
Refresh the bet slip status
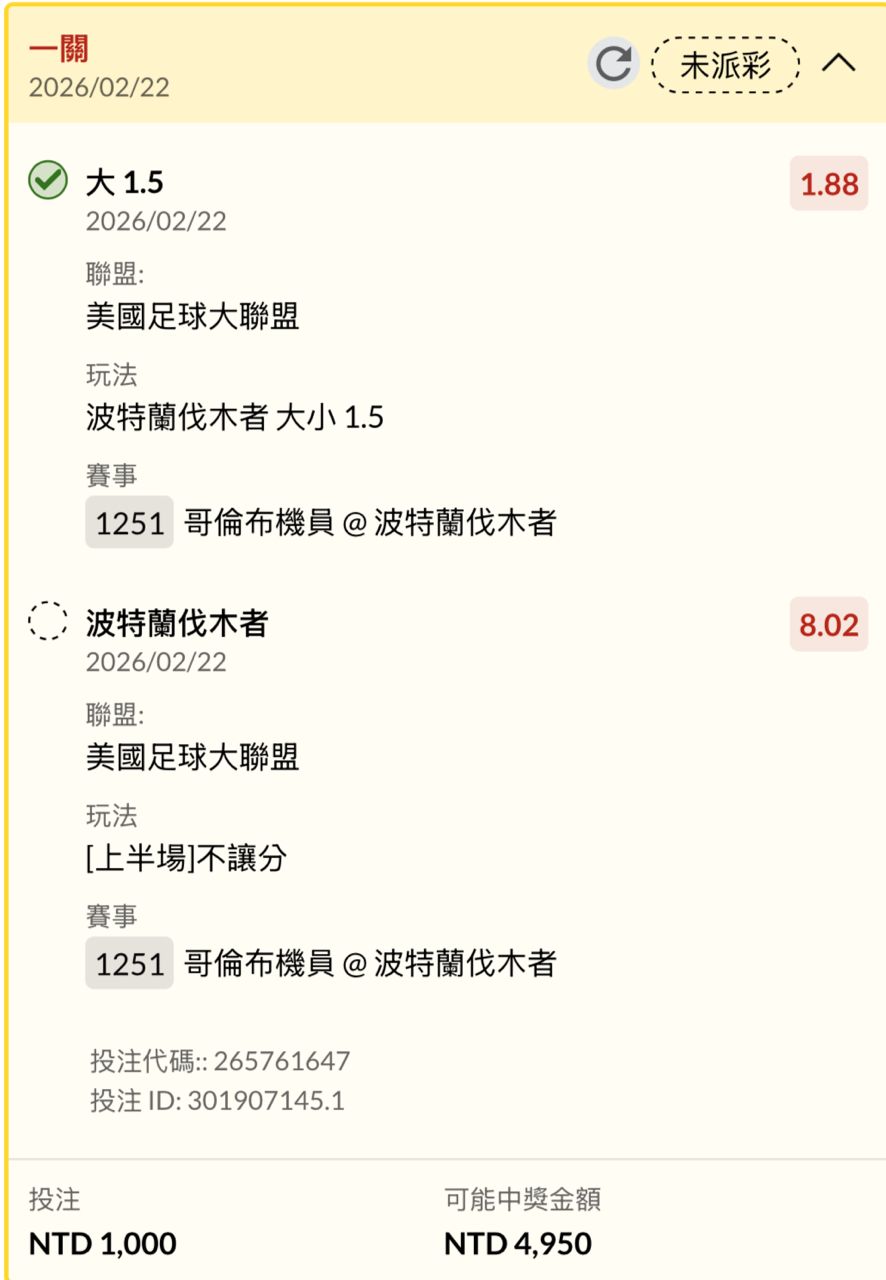coord(612,64)
